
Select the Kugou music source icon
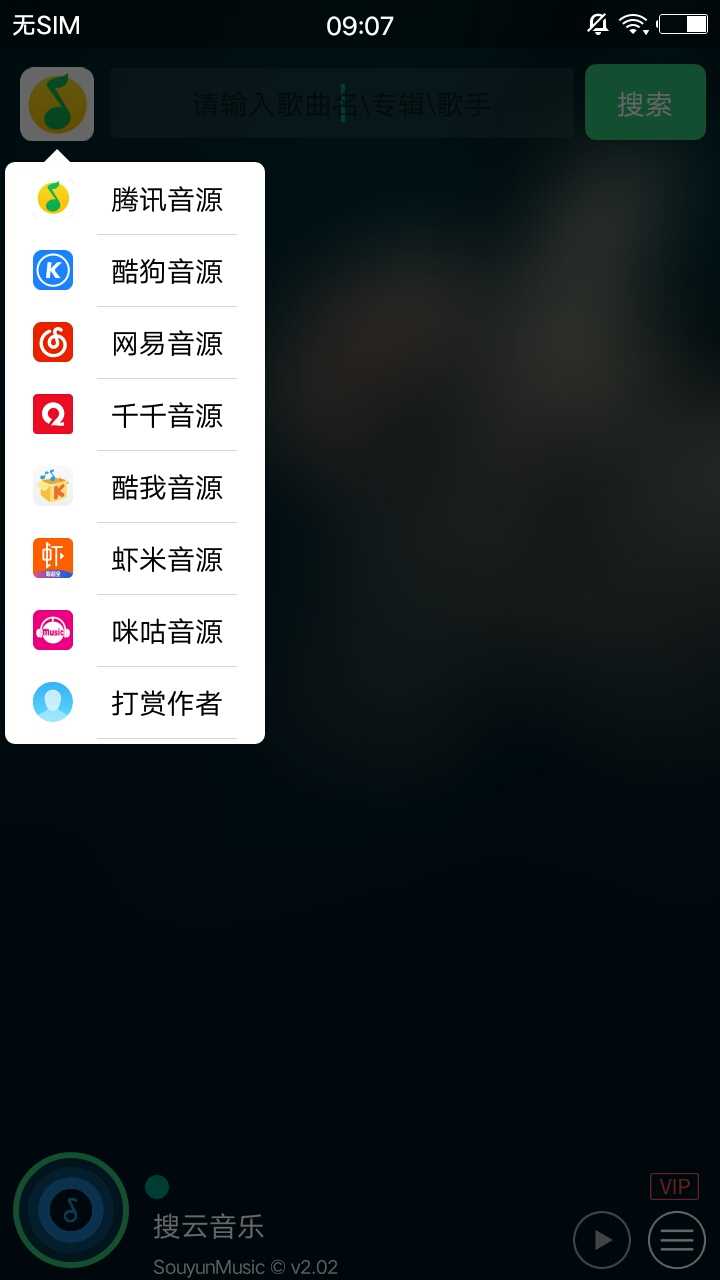click(x=52, y=270)
